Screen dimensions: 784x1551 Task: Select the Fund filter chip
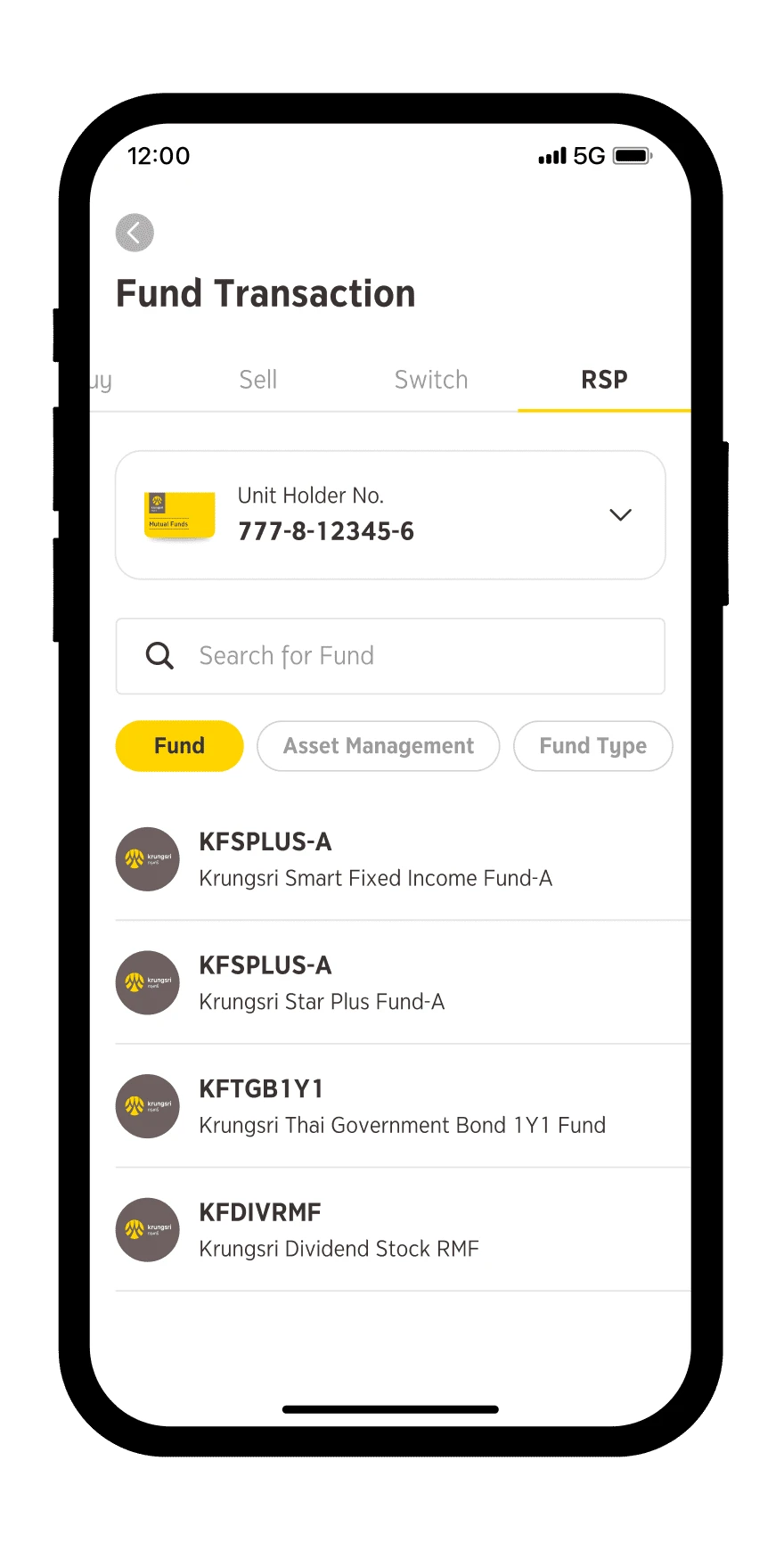(179, 746)
